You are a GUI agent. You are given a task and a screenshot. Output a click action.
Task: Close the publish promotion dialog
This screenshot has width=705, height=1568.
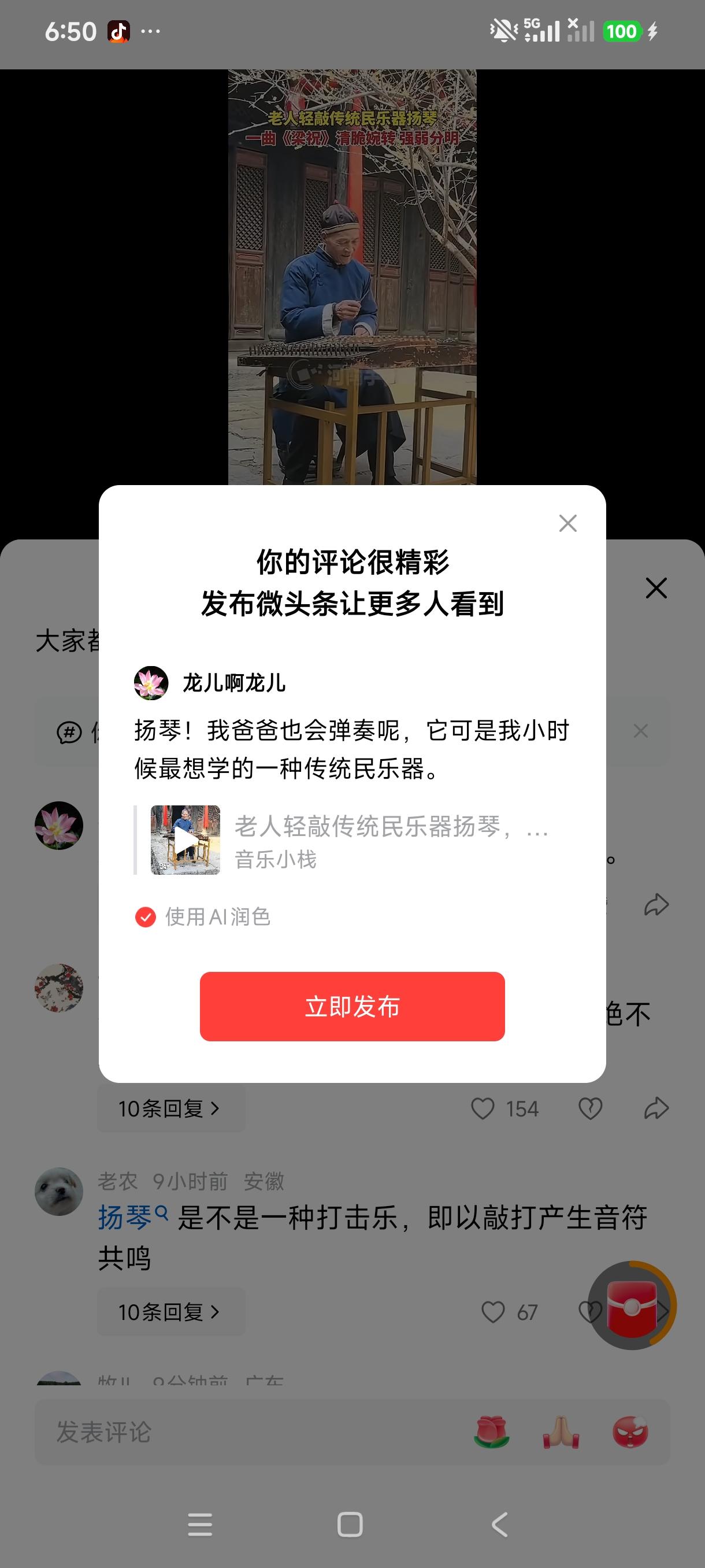567,523
